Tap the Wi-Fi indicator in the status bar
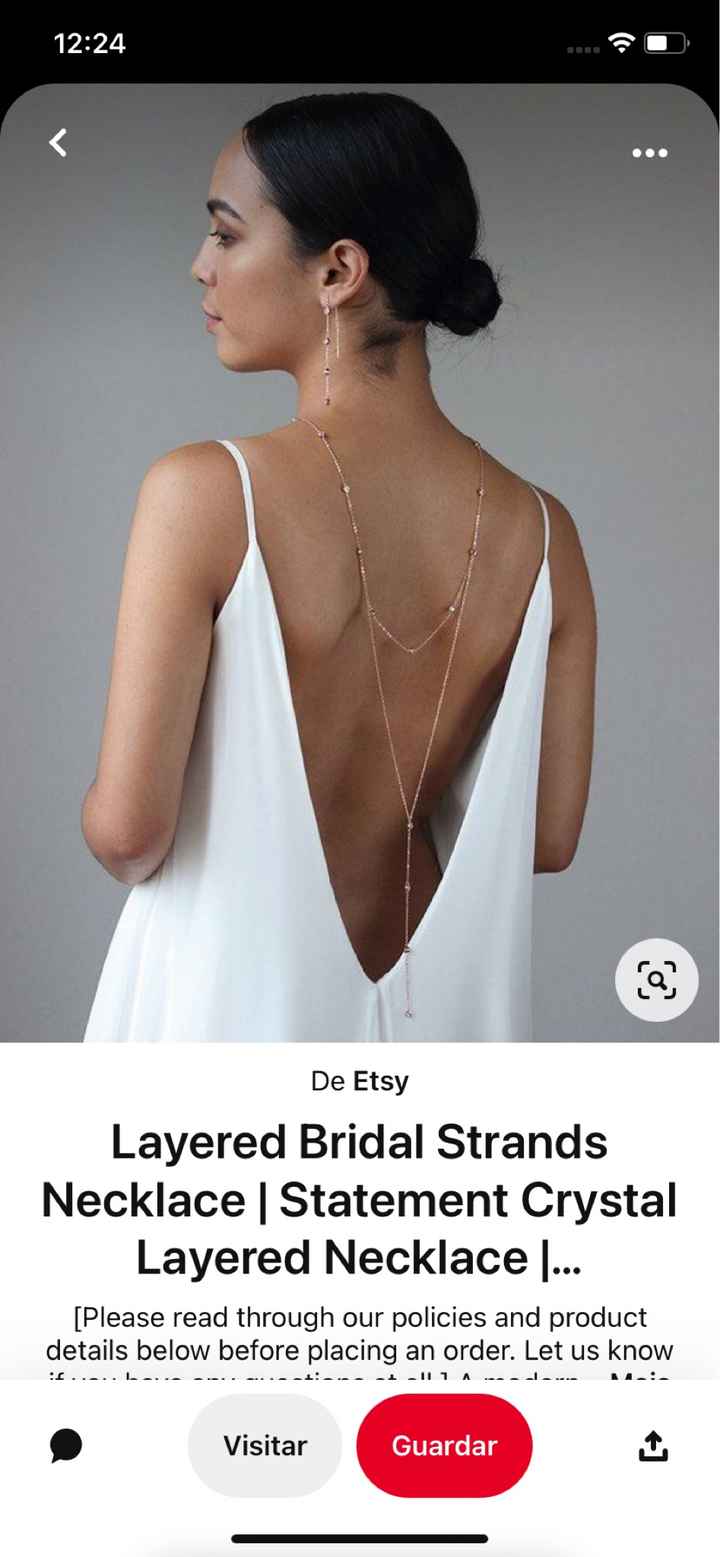The height and width of the screenshot is (1557, 720). 621,42
